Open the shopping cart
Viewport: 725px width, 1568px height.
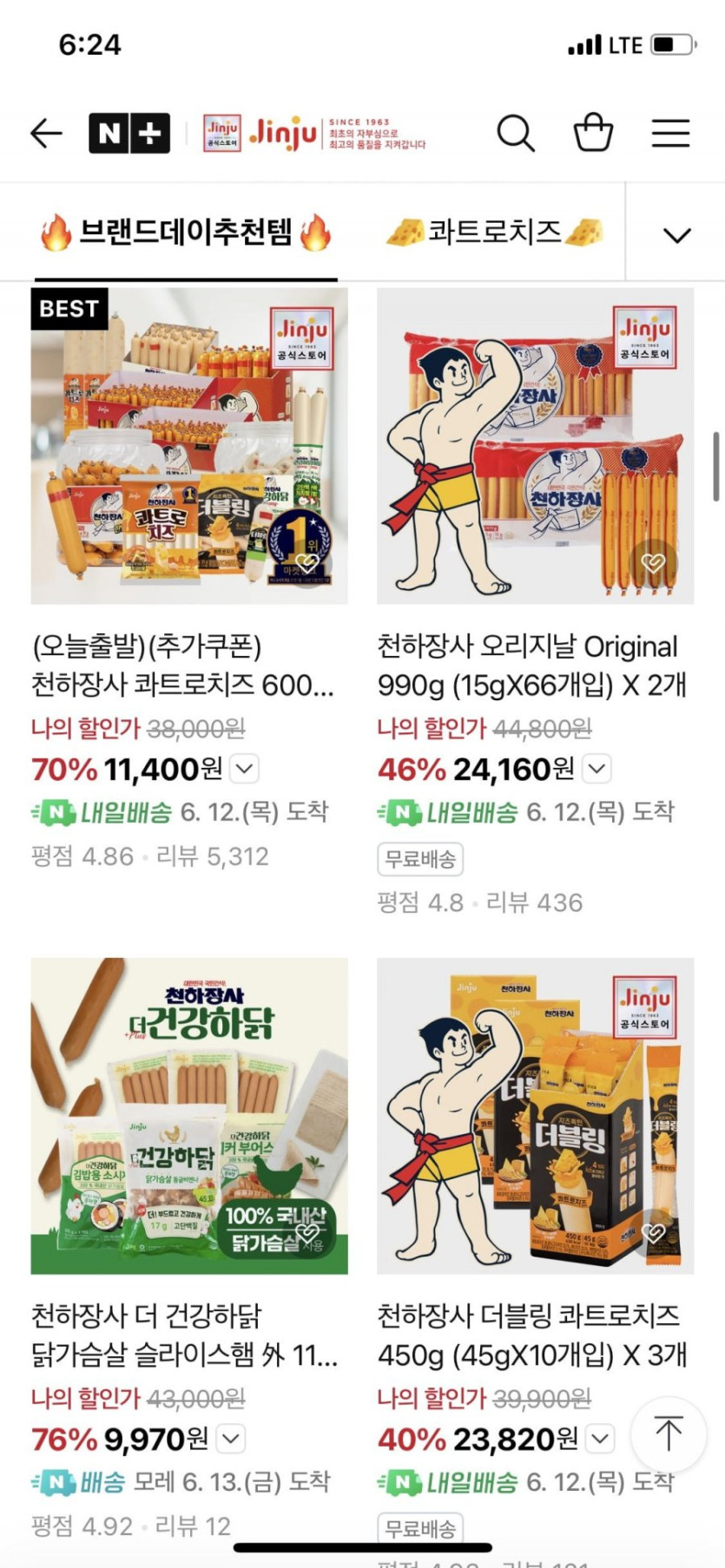594,133
